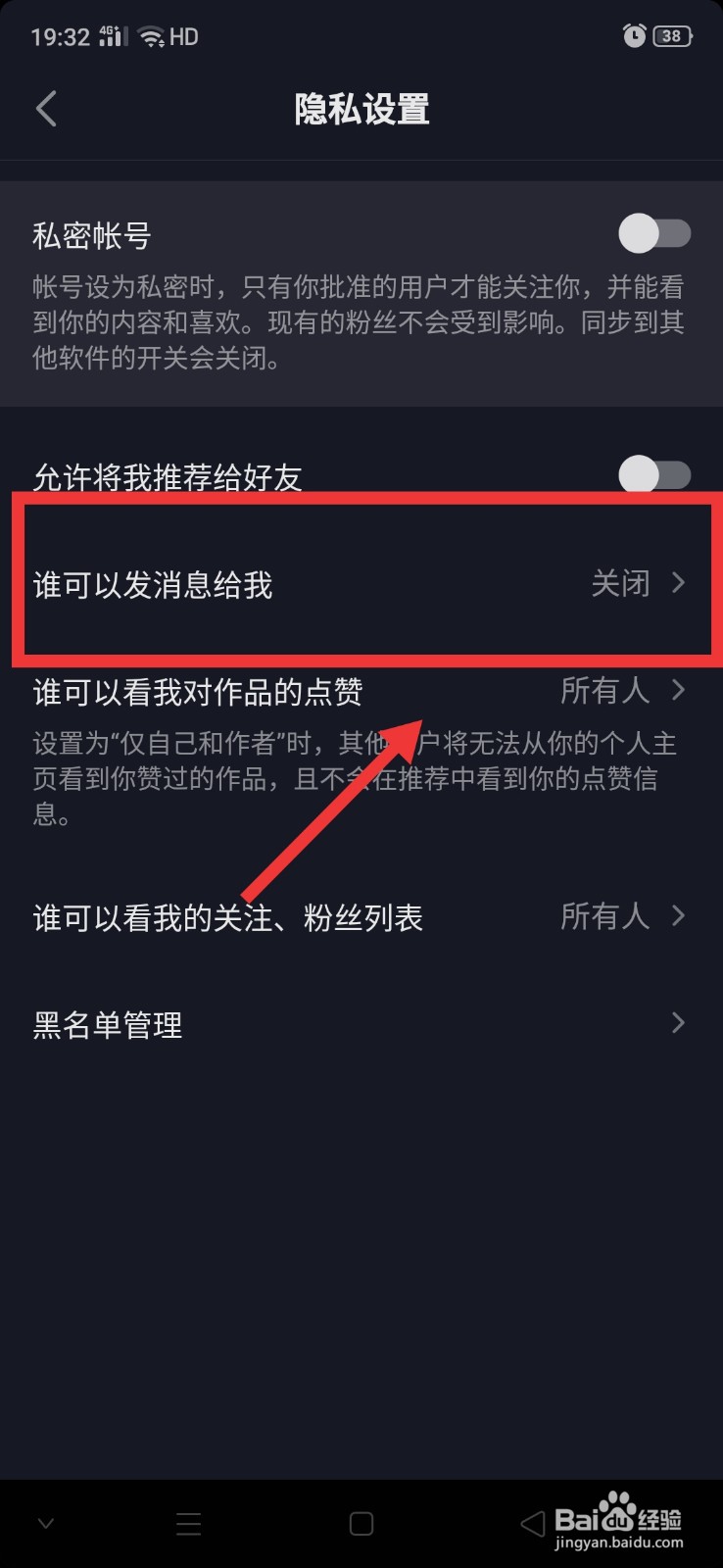Tap the alarm clock status bar icon

(633, 35)
